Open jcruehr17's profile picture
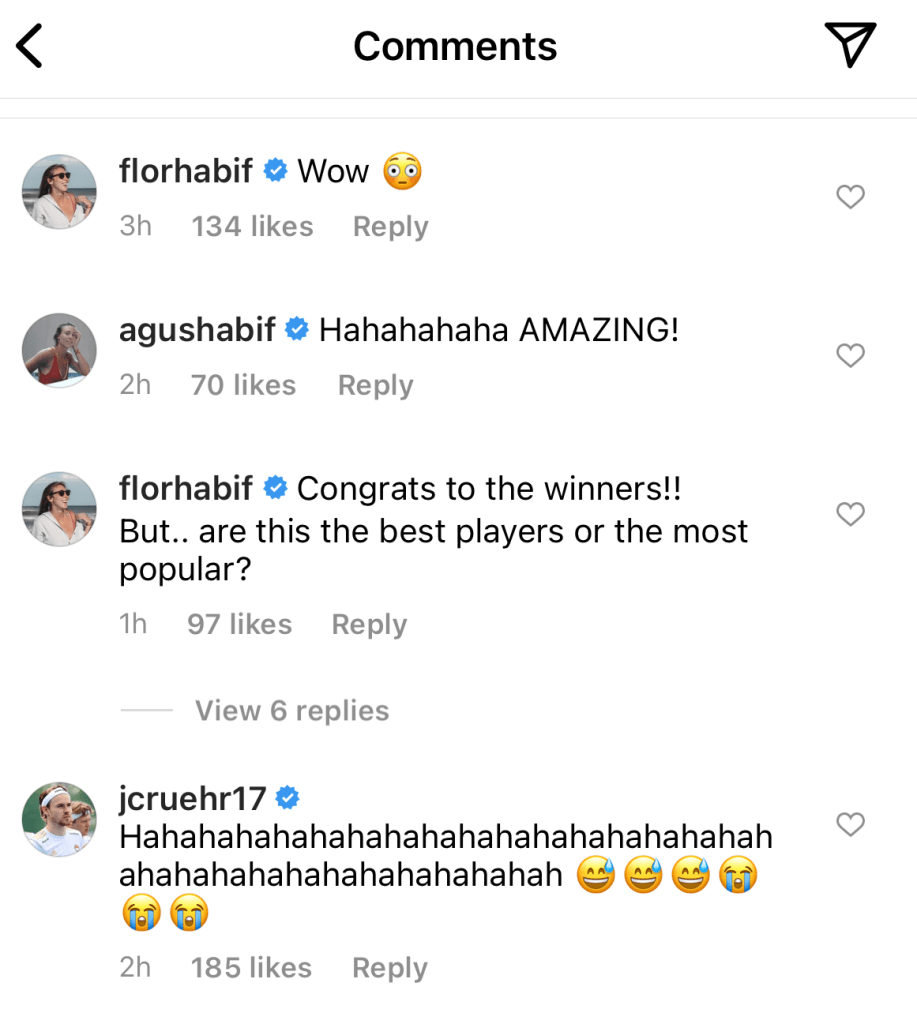The image size is (917, 1024). click(x=60, y=819)
